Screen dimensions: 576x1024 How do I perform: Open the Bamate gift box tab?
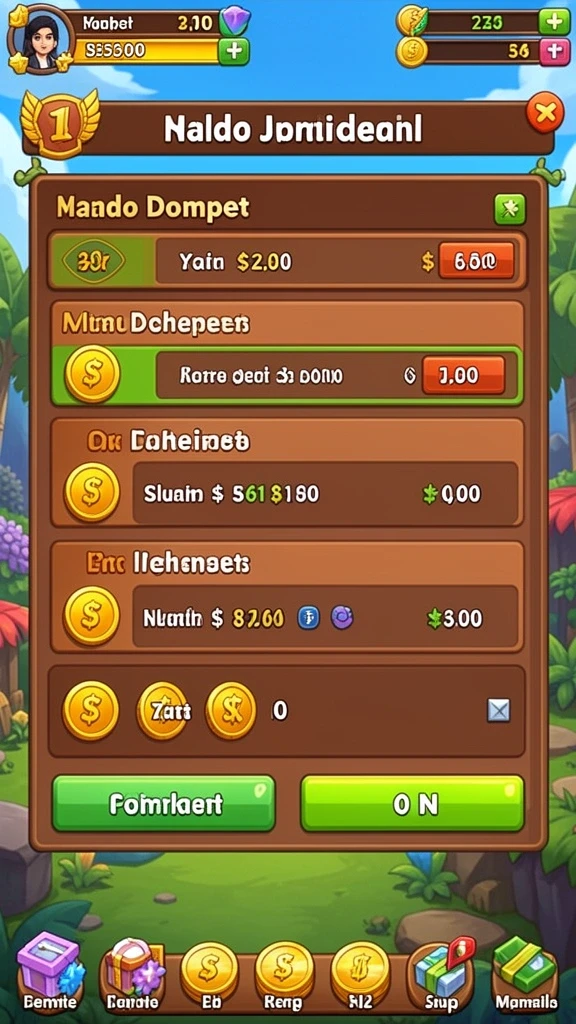133,972
